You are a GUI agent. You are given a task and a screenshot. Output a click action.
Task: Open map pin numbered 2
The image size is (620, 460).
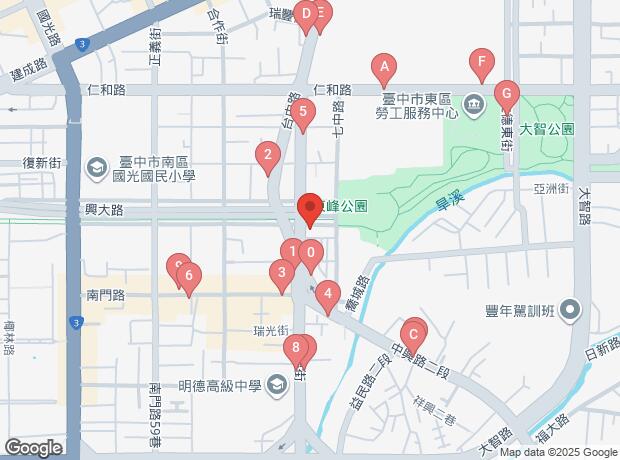click(267, 156)
